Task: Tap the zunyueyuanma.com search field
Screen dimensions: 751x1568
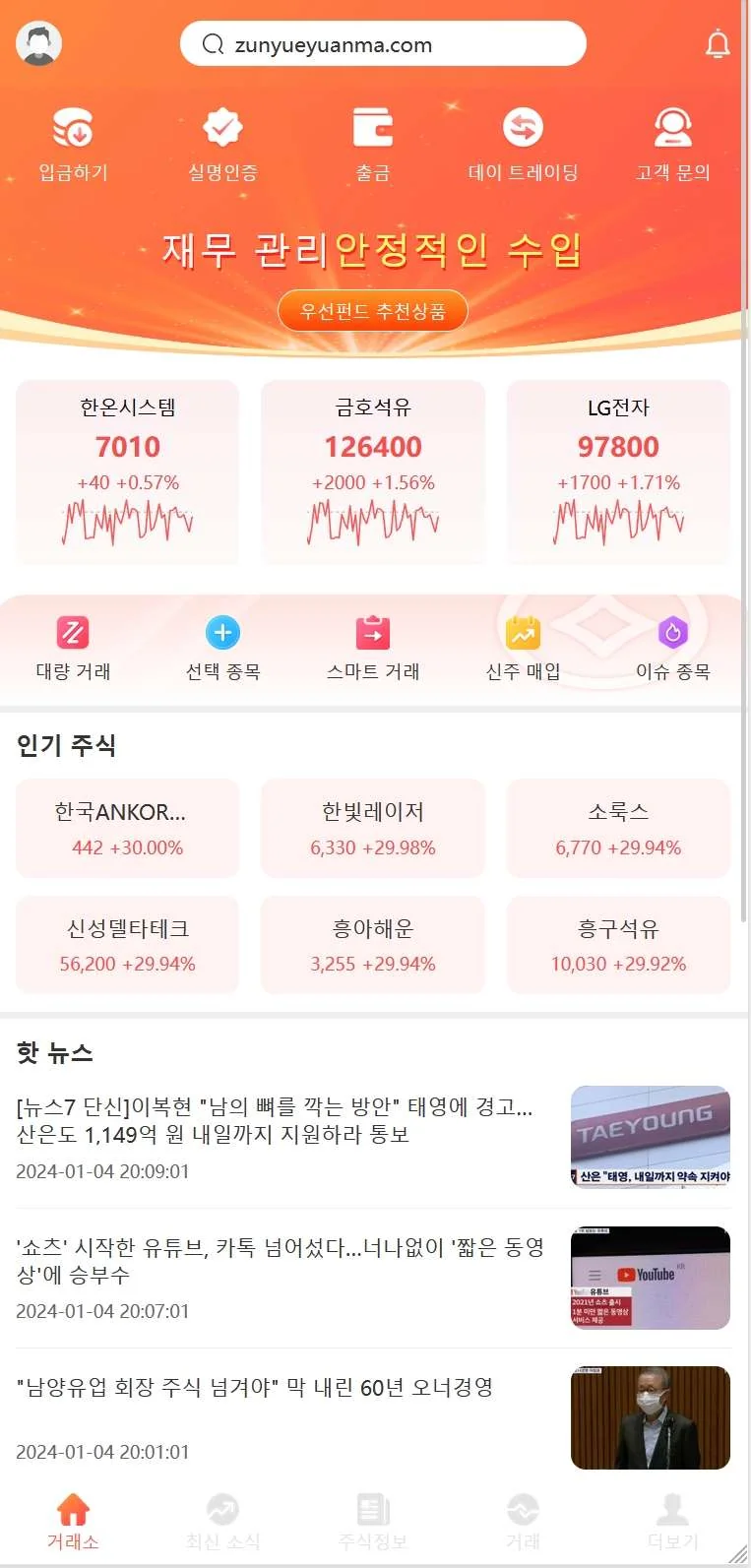Action: pyautogui.click(x=383, y=44)
